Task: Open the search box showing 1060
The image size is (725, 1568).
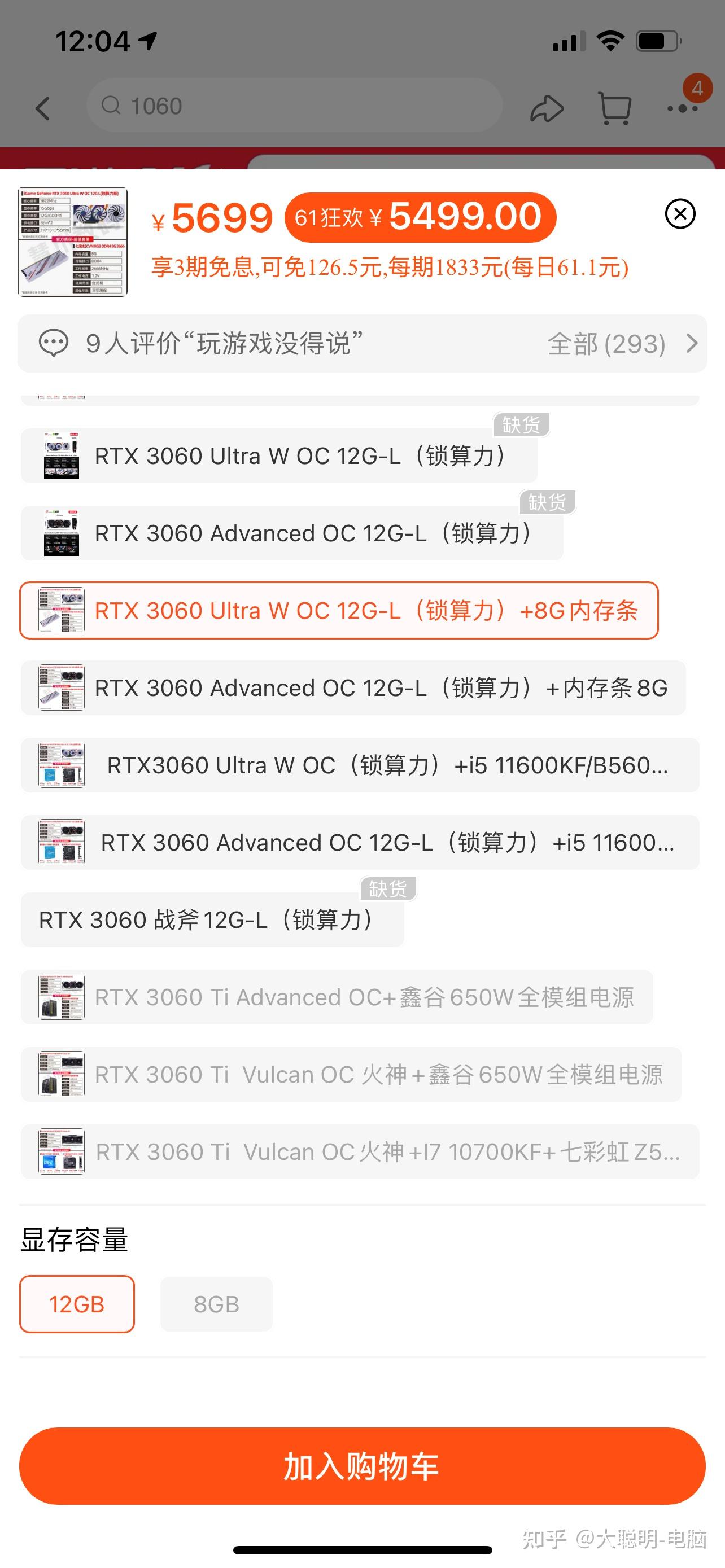Action: (294, 106)
